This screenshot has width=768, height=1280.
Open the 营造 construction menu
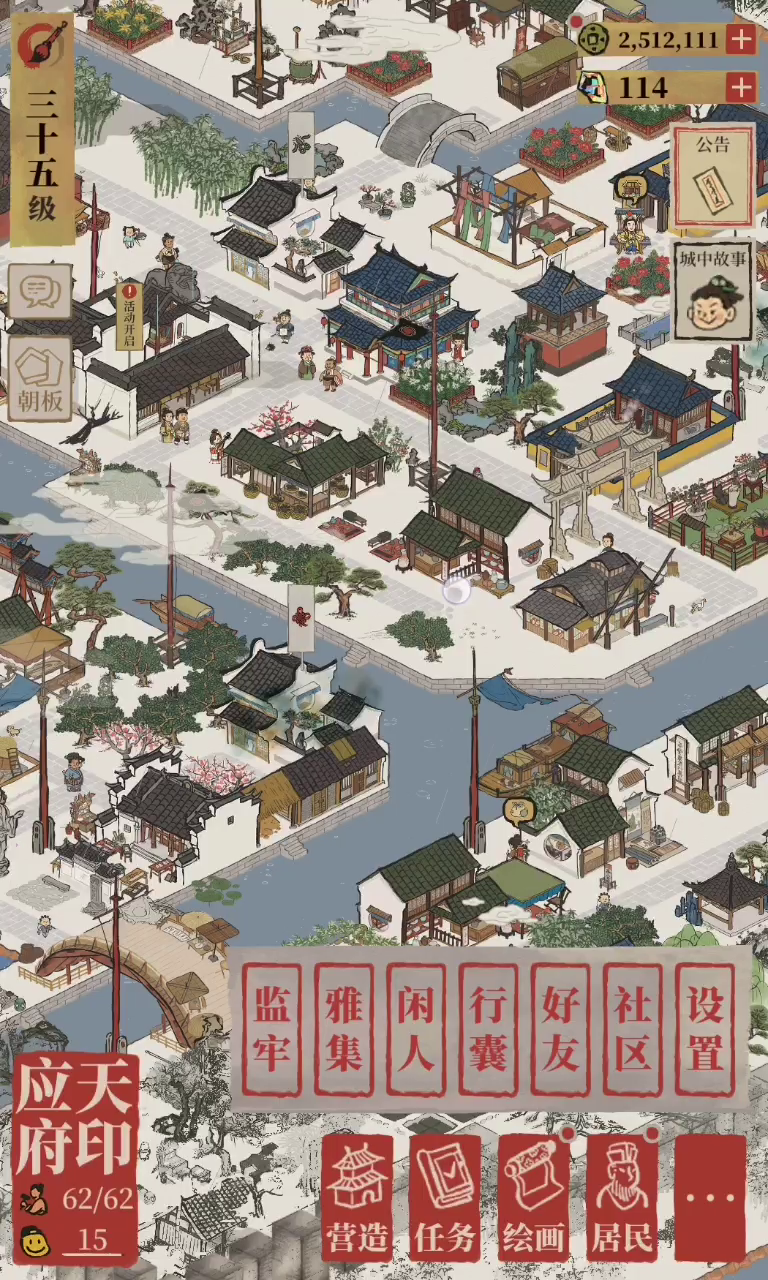click(x=357, y=1198)
